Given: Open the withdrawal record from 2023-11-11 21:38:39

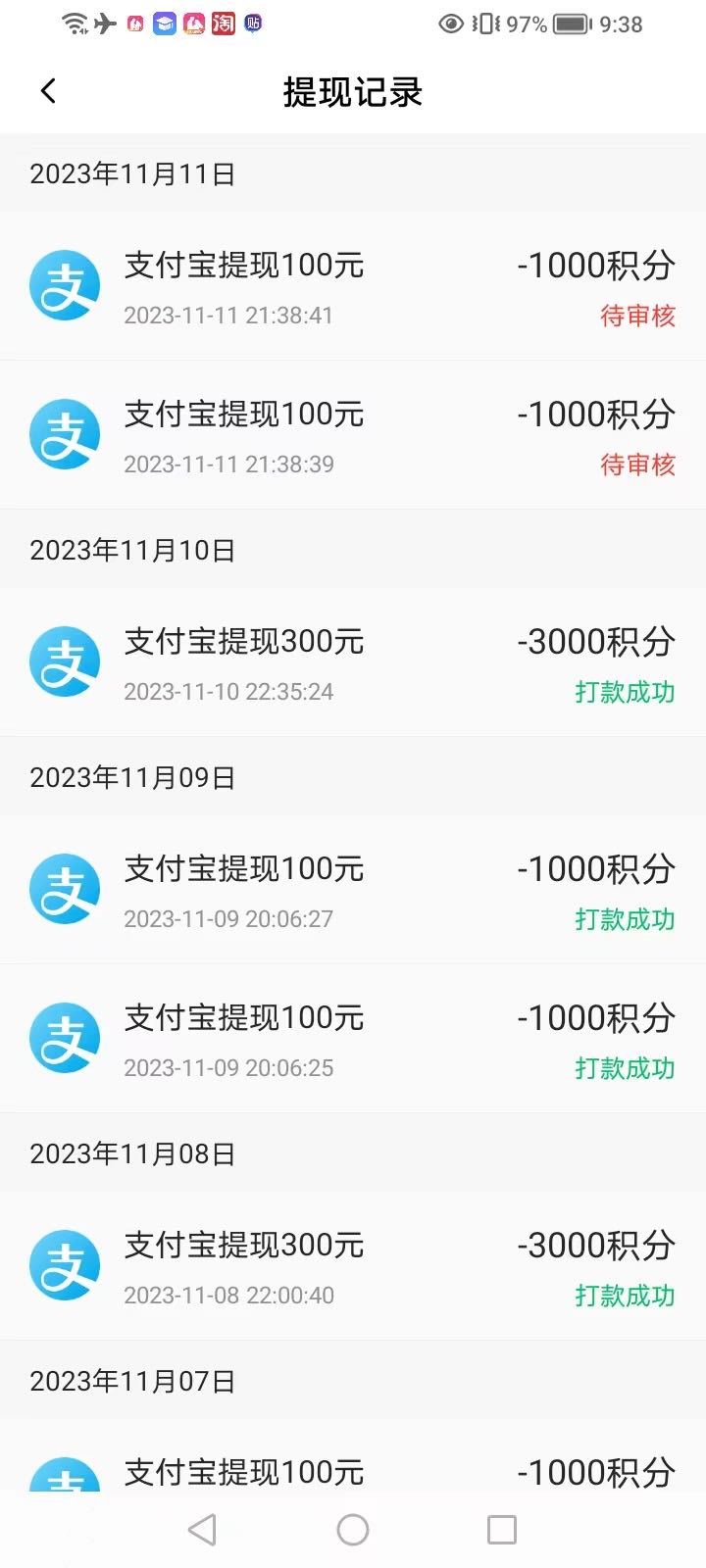Looking at the screenshot, I should pos(353,435).
